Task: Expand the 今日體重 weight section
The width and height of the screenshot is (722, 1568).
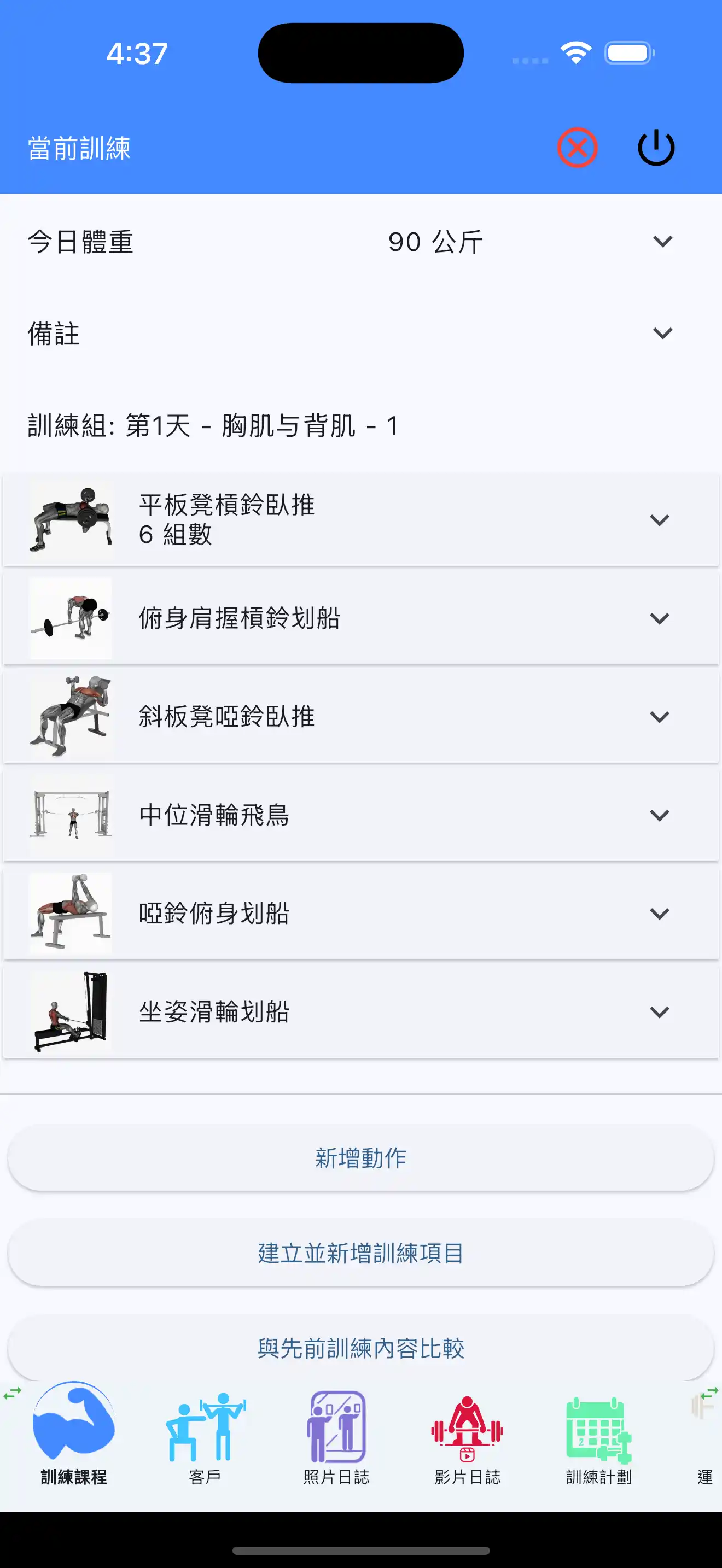Action: click(662, 241)
